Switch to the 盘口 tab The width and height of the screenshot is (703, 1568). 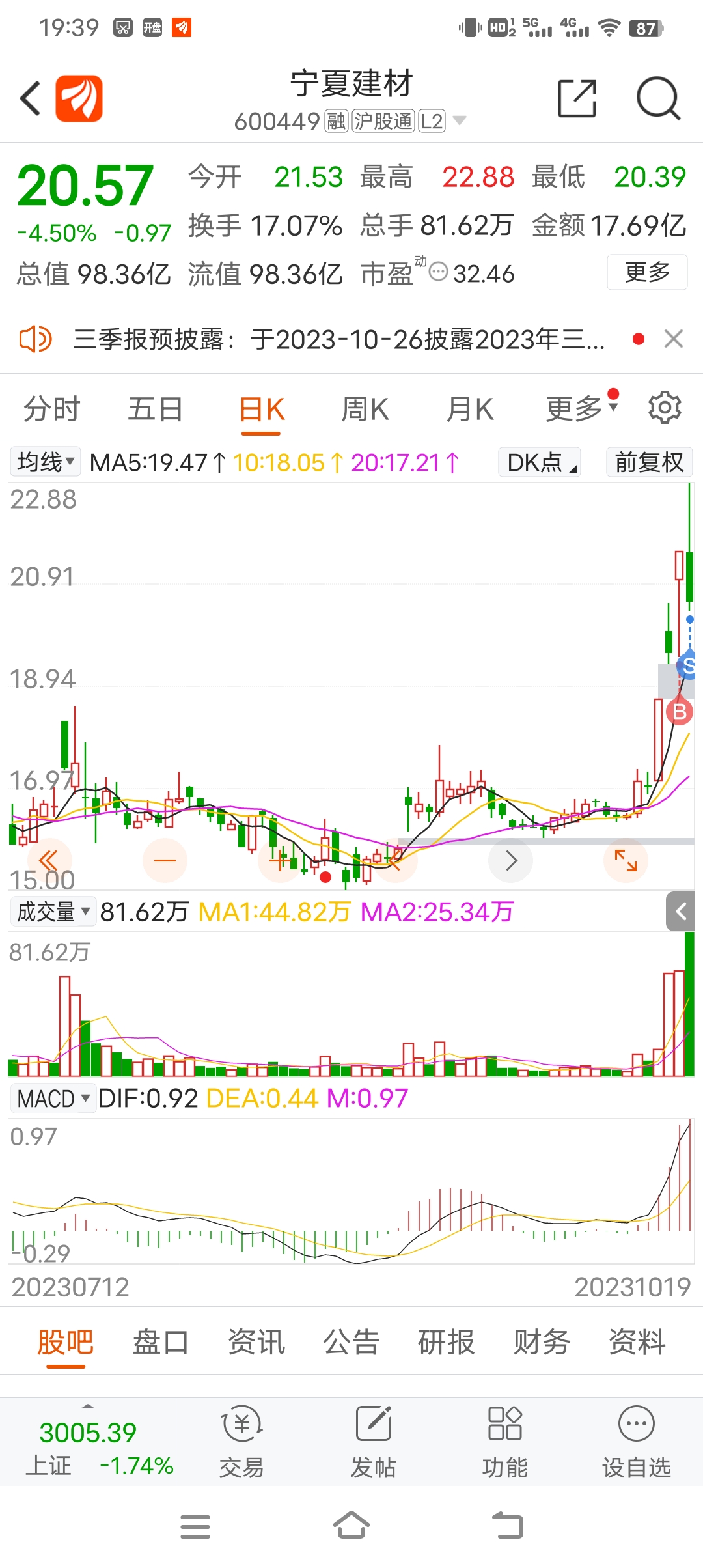click(x=161, y=1342)
